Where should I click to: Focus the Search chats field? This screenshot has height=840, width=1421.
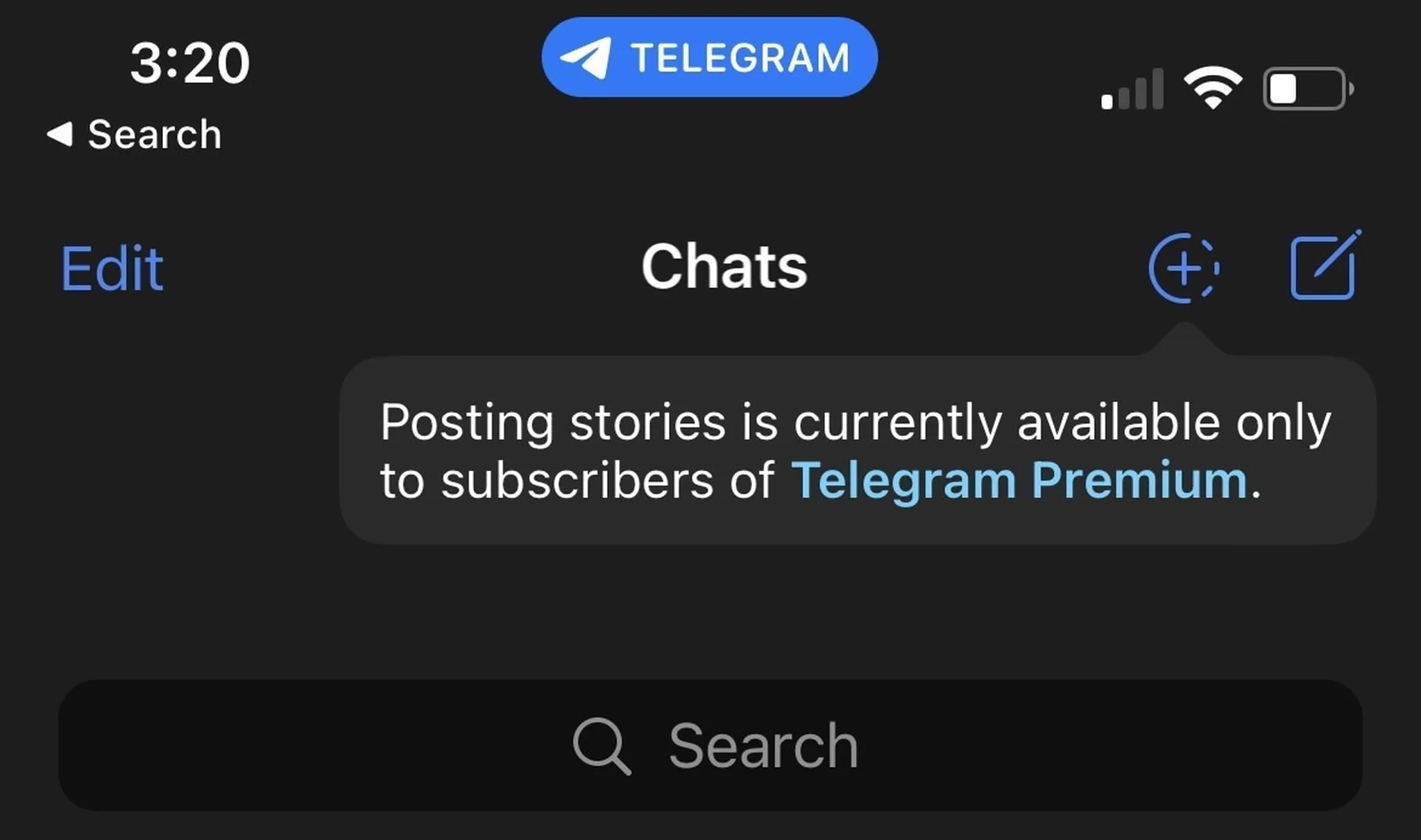click(x=710, y=746)
